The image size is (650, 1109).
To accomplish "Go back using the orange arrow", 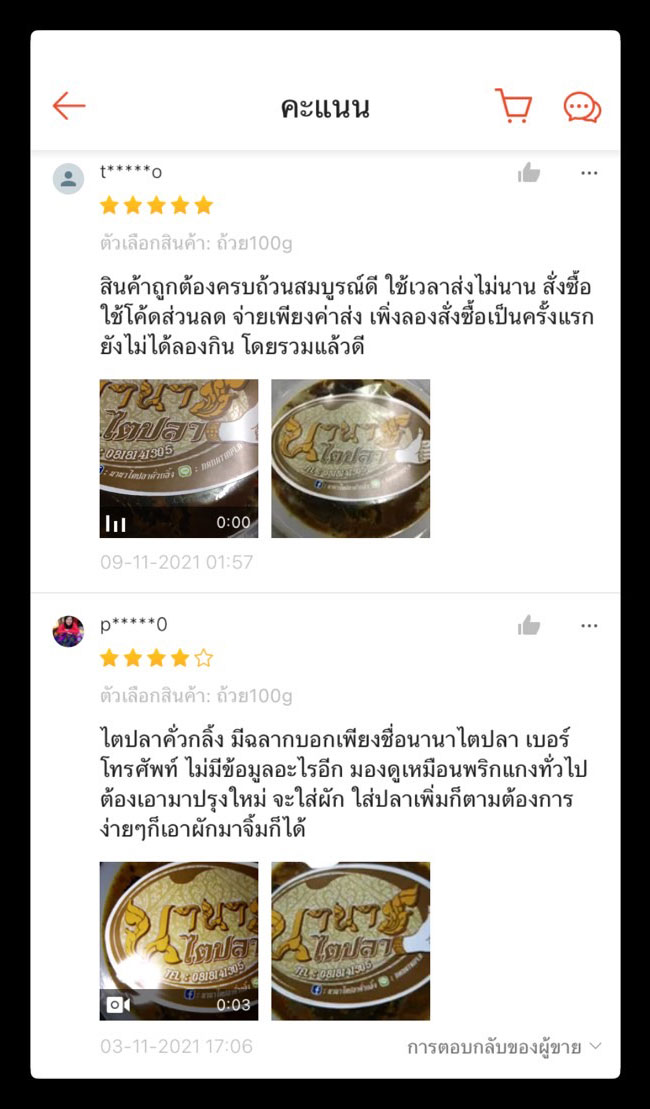I will click(x=69, y=106).
